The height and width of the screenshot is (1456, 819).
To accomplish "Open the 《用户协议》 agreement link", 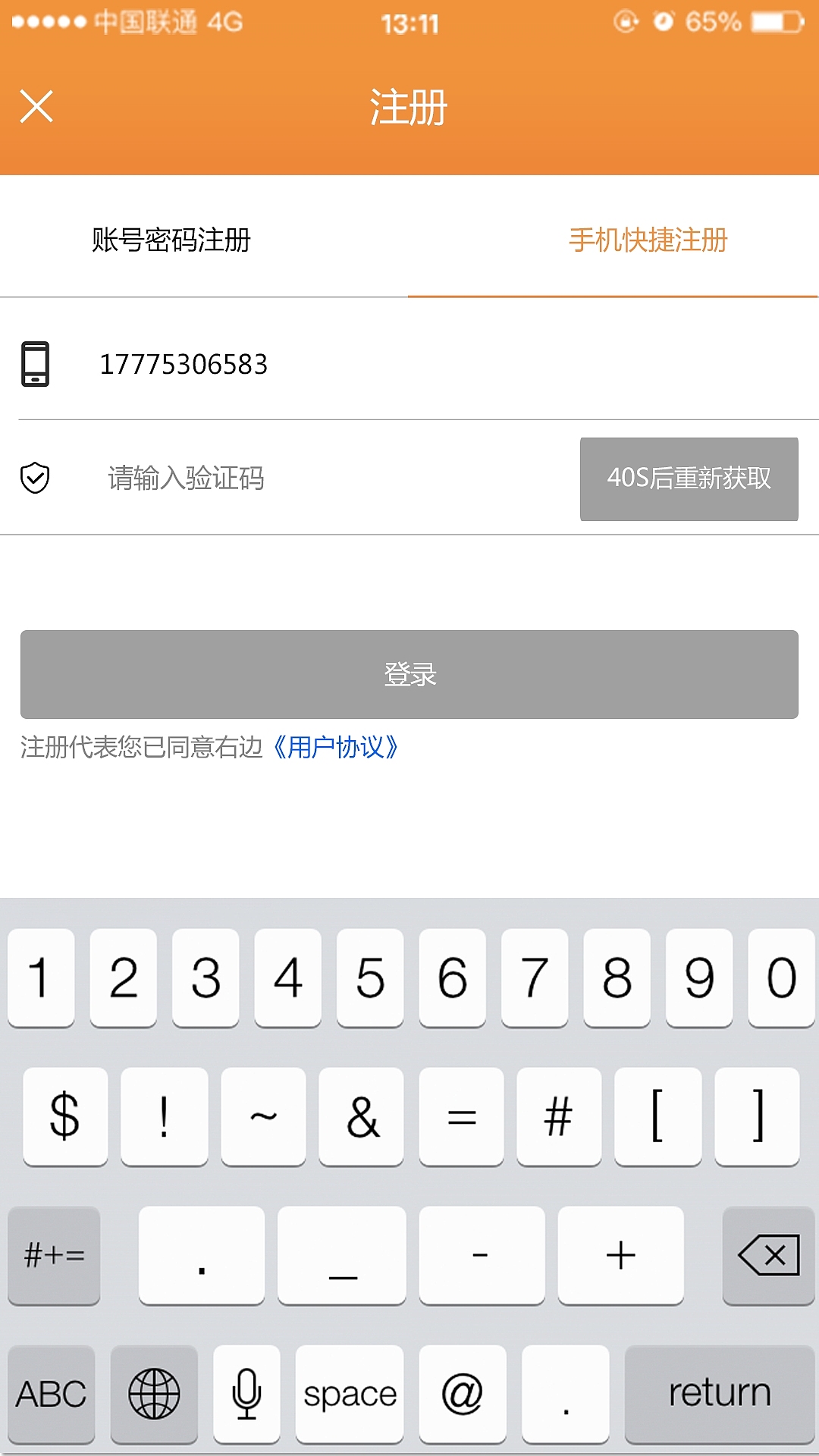I will click(337, 747).
